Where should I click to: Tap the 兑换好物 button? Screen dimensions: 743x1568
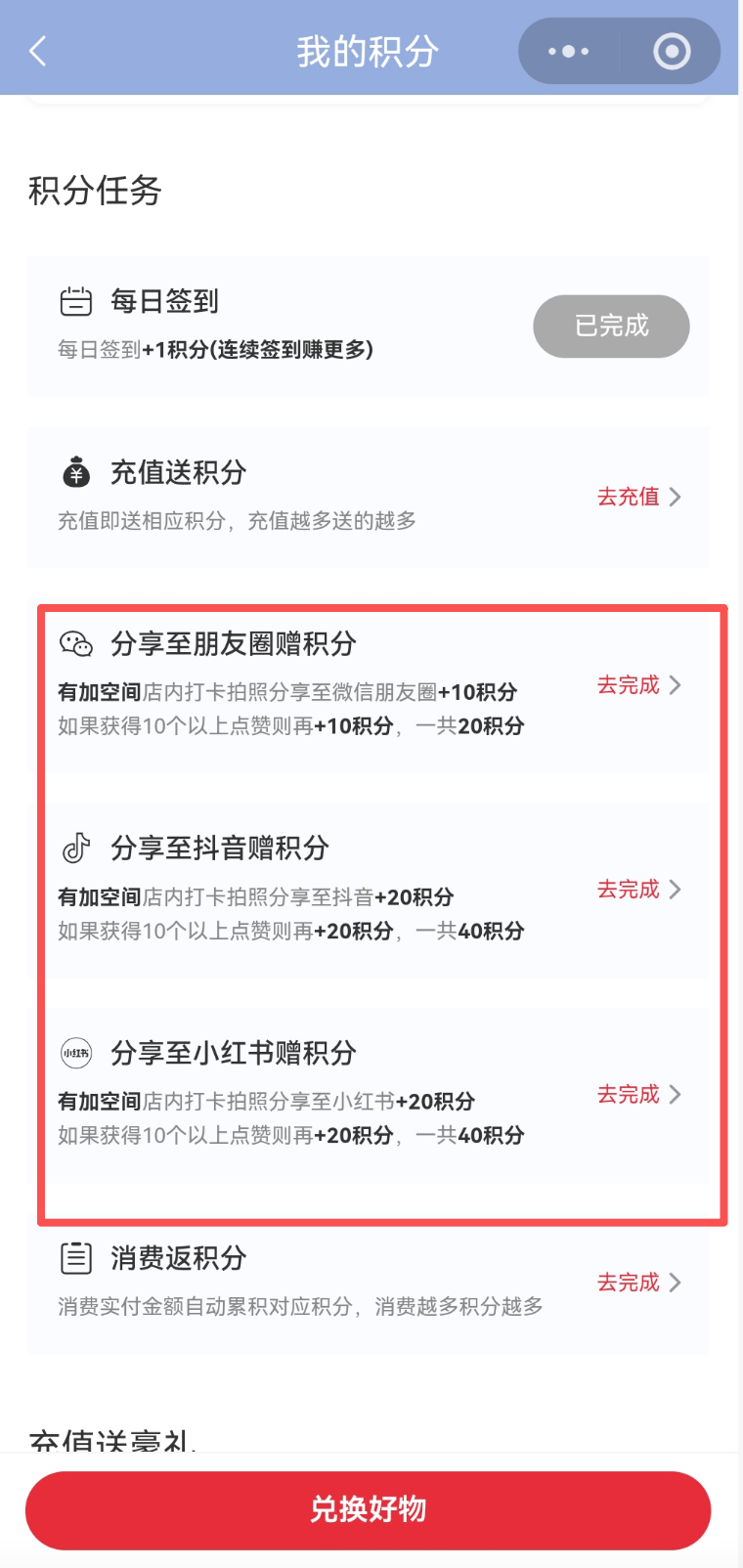click(x=368, y=1509)
